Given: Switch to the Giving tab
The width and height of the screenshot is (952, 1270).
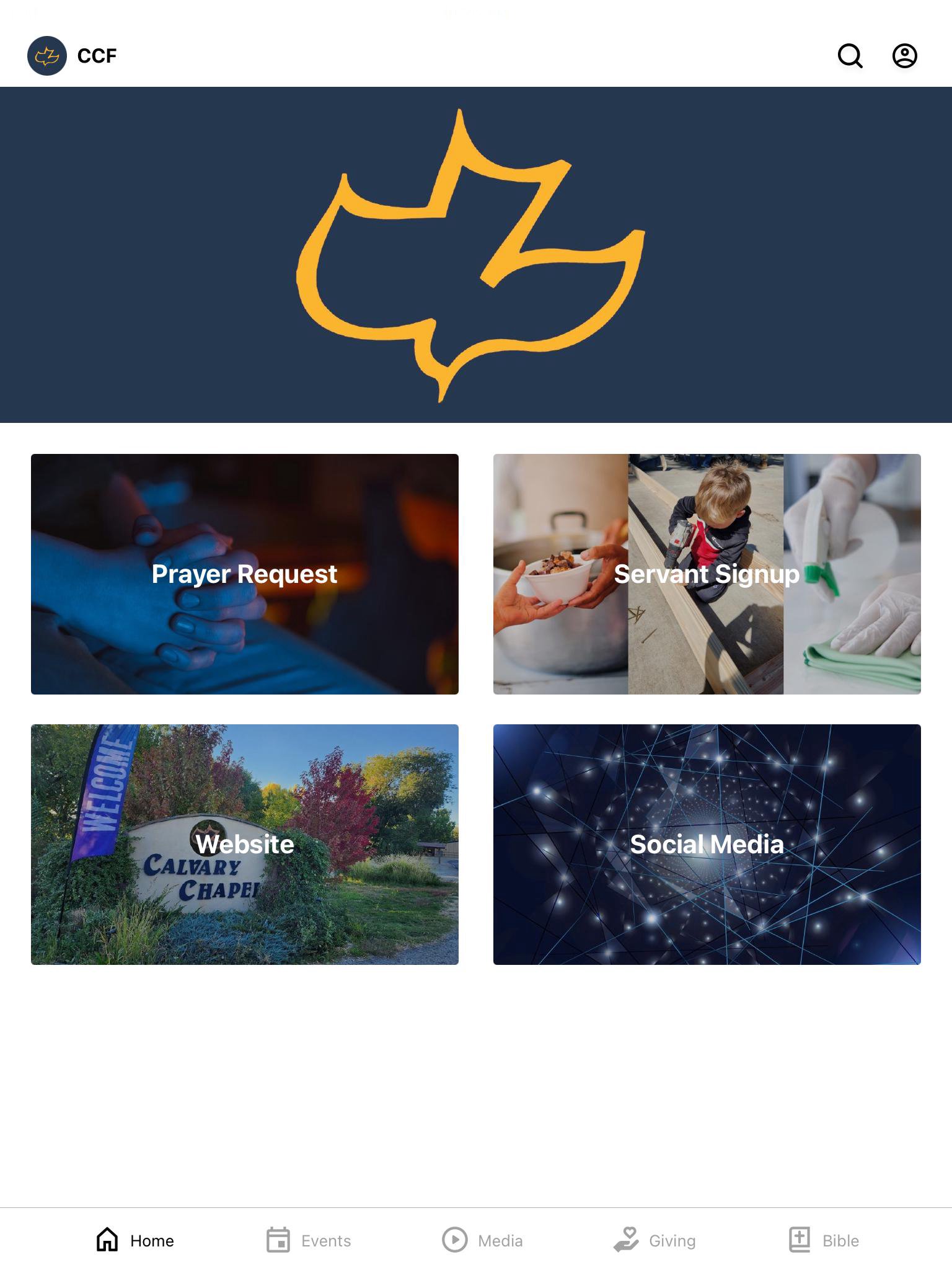Looking at the screenshot, I should pyautogui.click(x=654, y=1240).
